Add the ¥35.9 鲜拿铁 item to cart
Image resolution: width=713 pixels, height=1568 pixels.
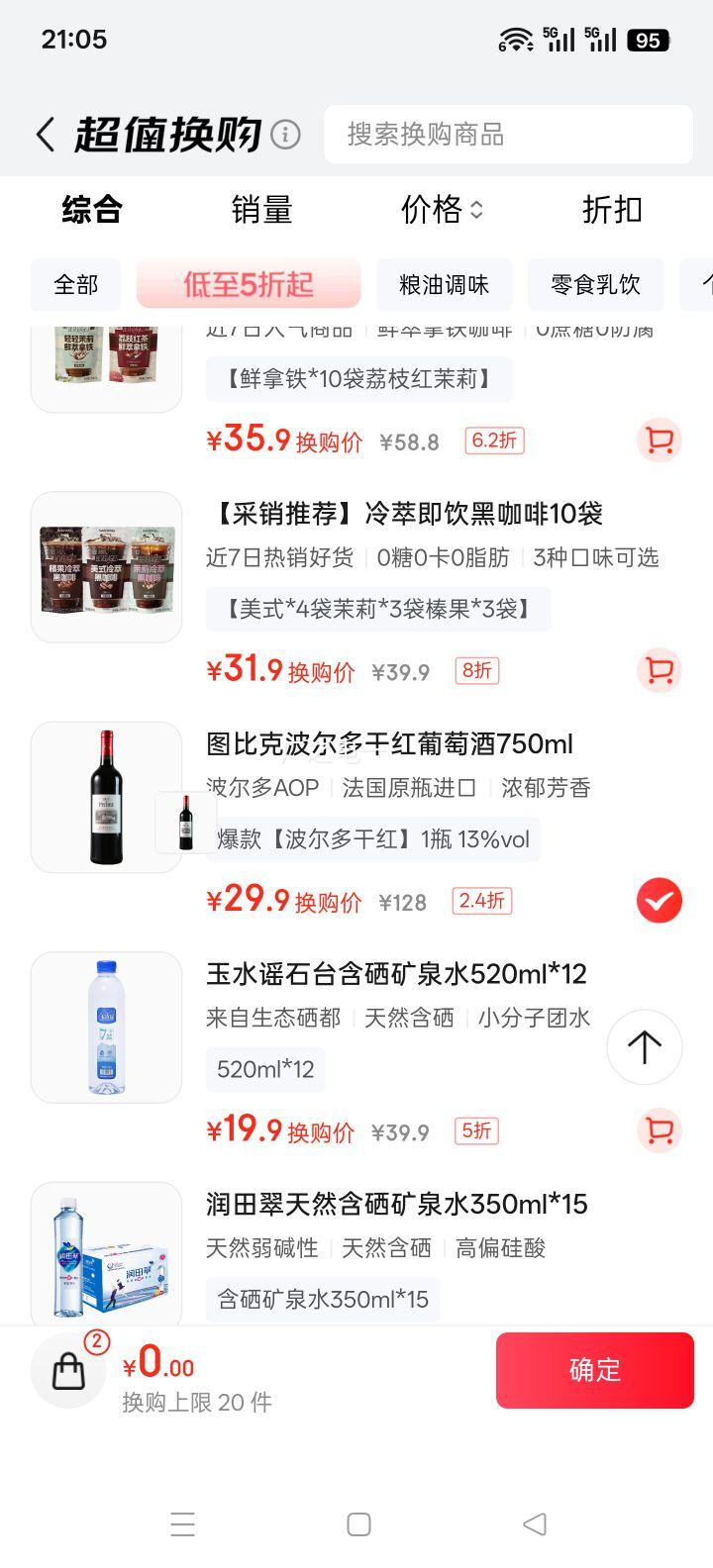659,441
